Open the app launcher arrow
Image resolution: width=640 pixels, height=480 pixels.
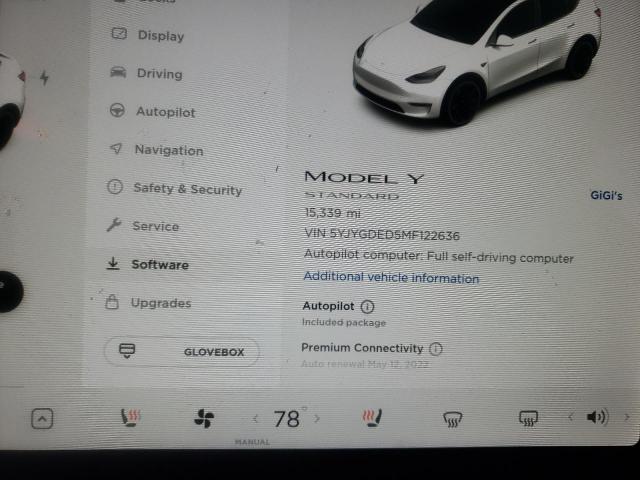point(42,419)
